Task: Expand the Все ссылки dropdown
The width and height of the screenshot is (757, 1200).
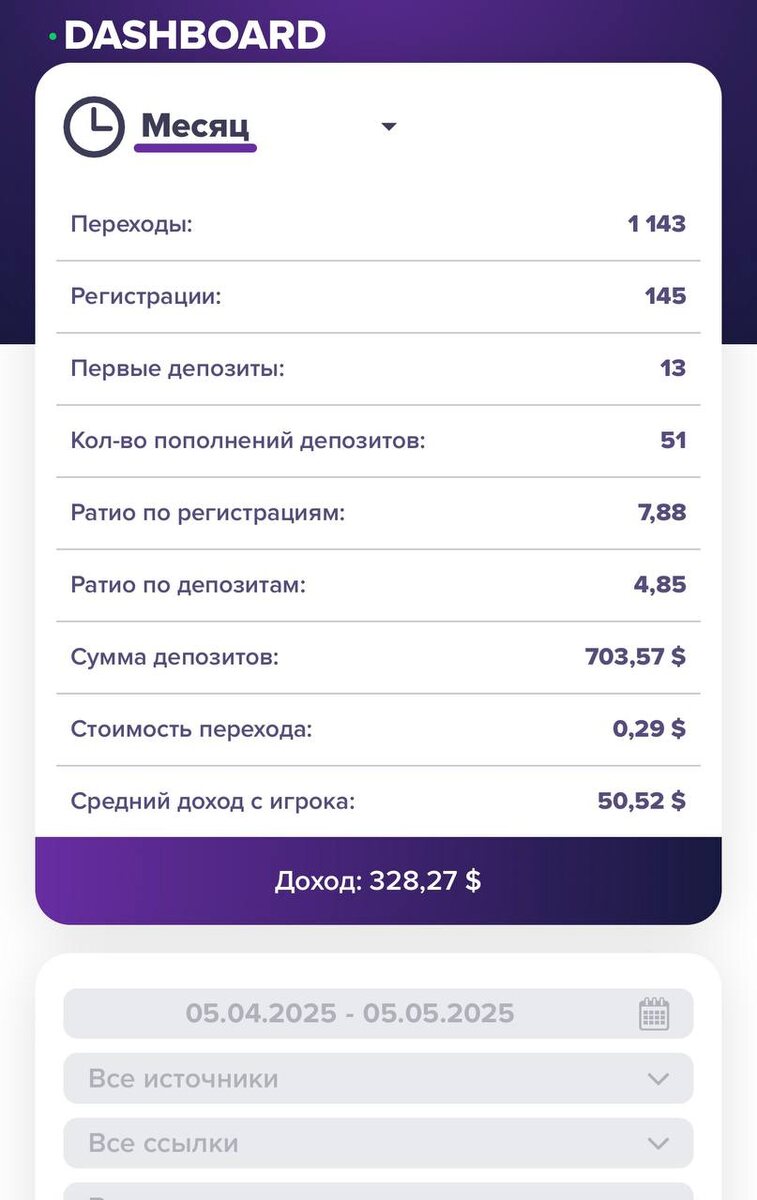Action: tap(378, 1143)
